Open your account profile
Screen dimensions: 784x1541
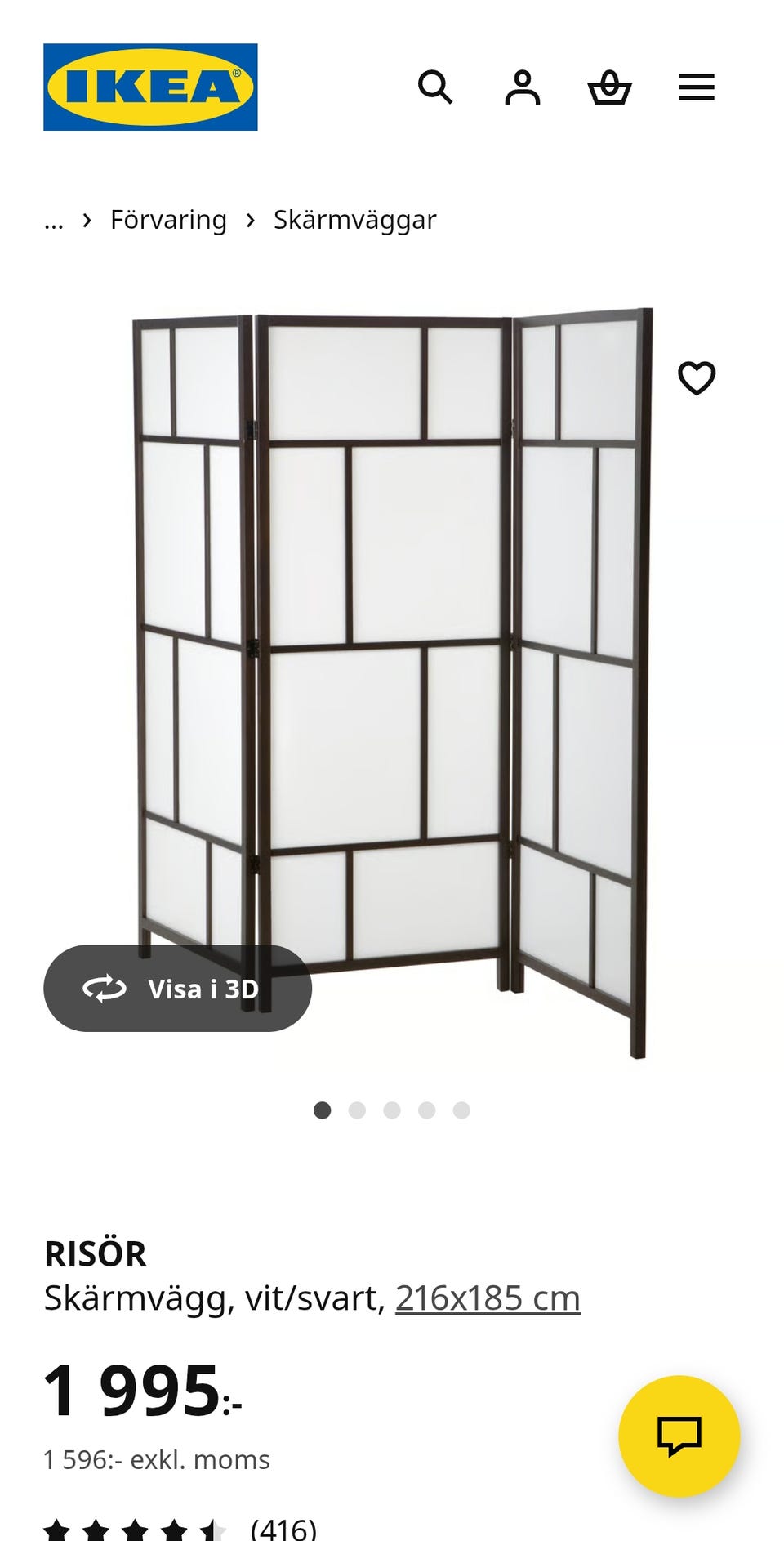coord(523,87)
